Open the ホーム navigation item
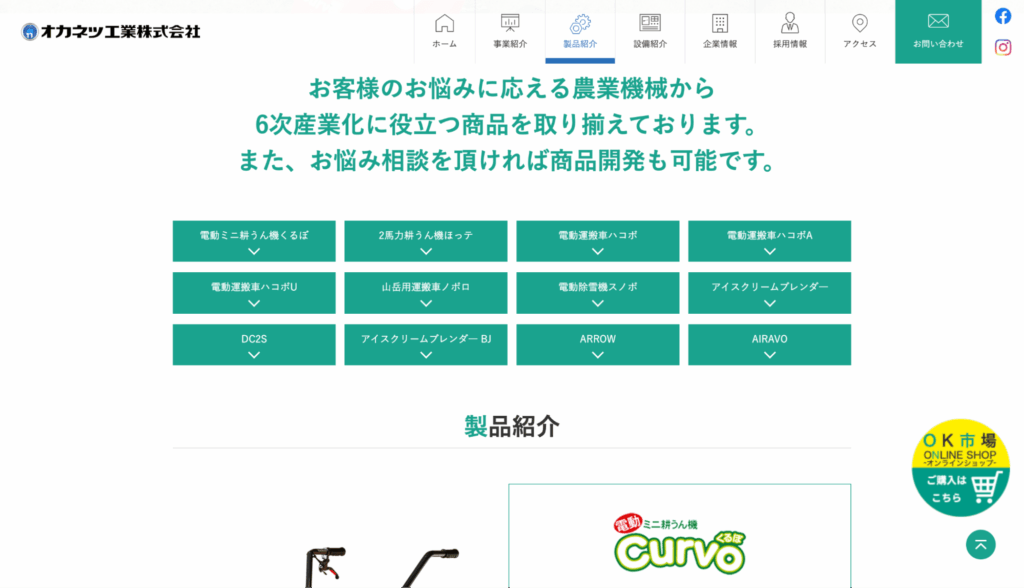This screenshot has width=1024, height=588. pos(444,31)
